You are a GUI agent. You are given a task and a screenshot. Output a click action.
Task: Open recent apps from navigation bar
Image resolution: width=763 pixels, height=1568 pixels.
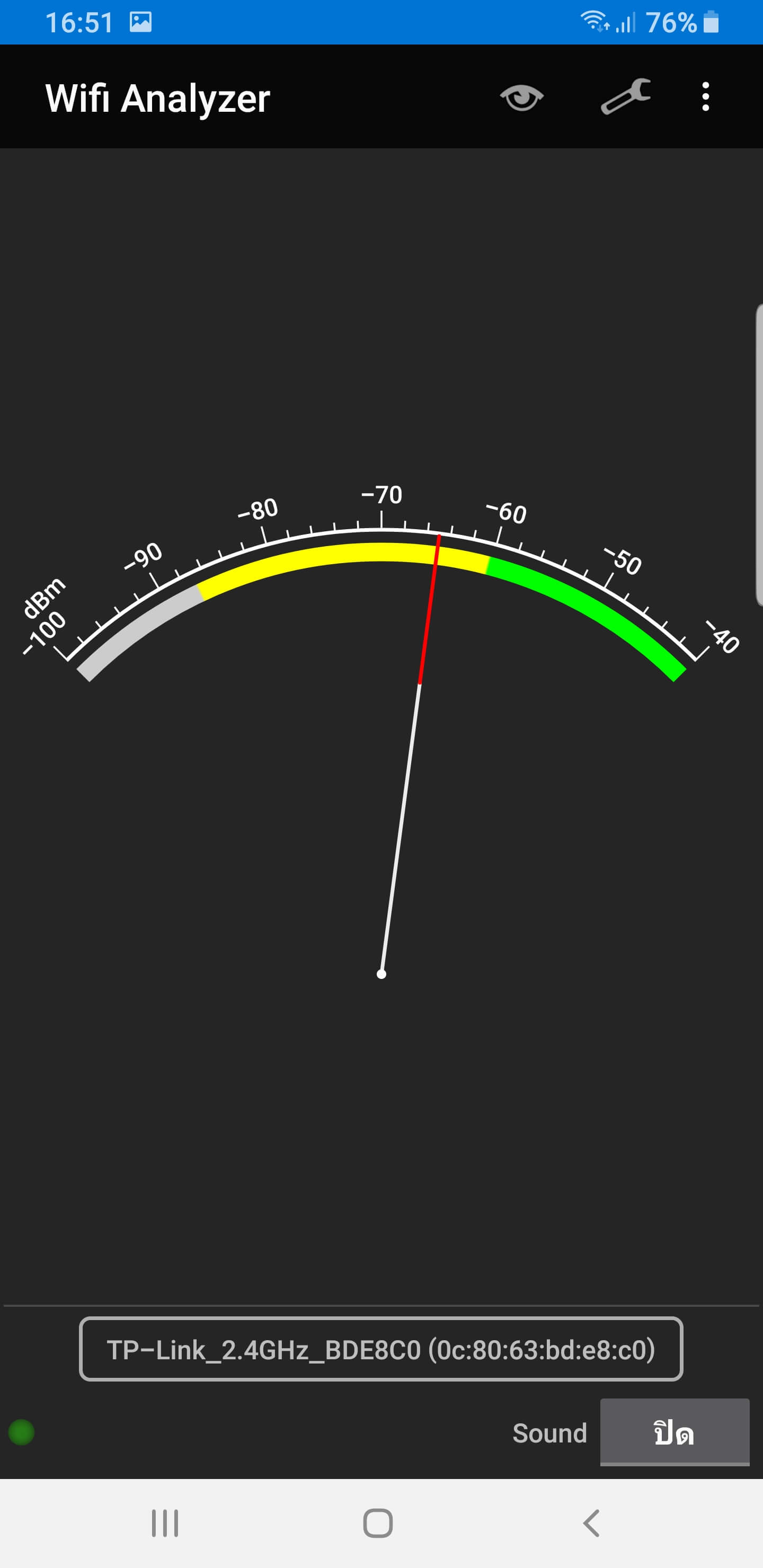click(165, 1524)
